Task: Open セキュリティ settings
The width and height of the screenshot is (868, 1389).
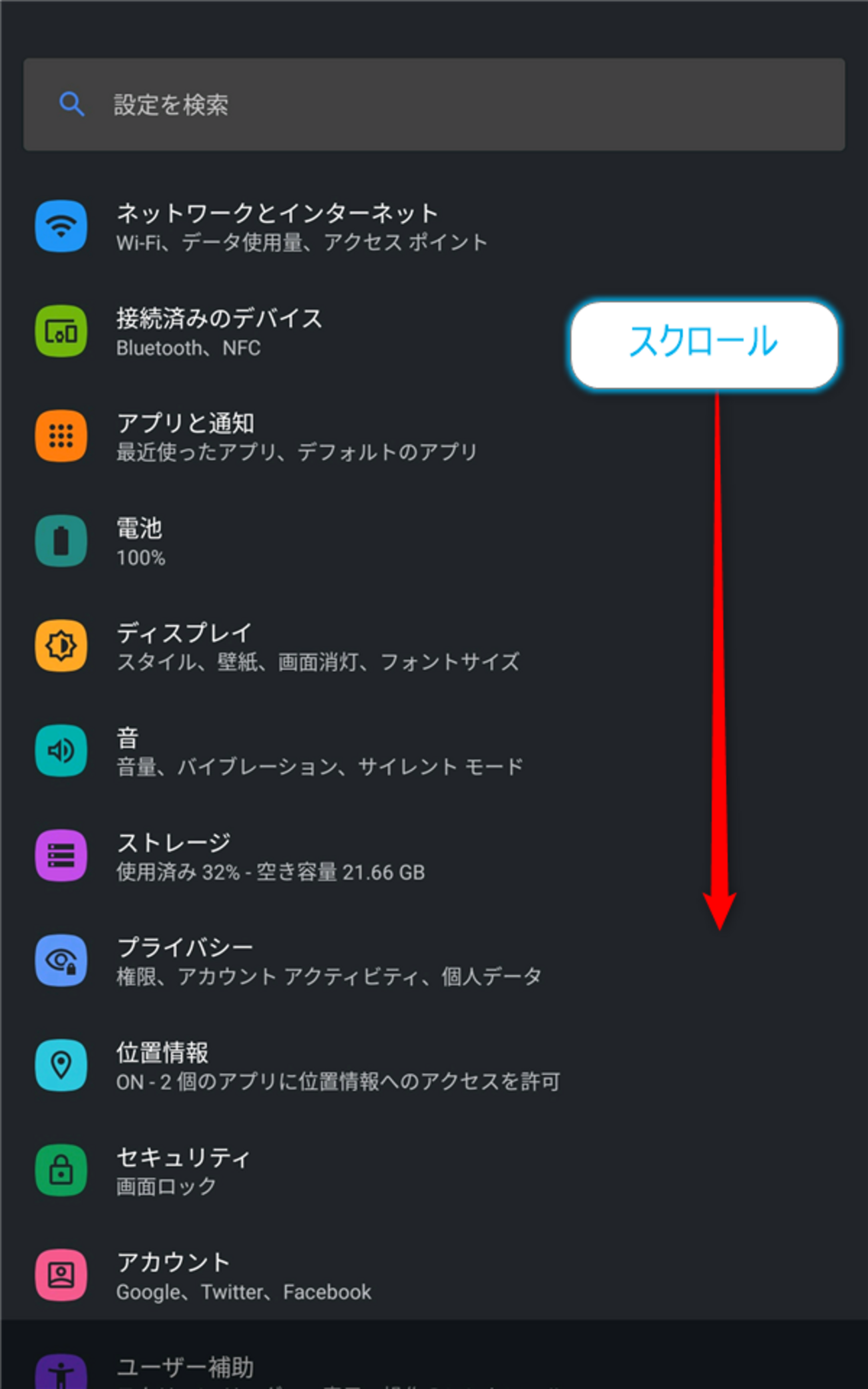Action: [x=183, y=1171]
